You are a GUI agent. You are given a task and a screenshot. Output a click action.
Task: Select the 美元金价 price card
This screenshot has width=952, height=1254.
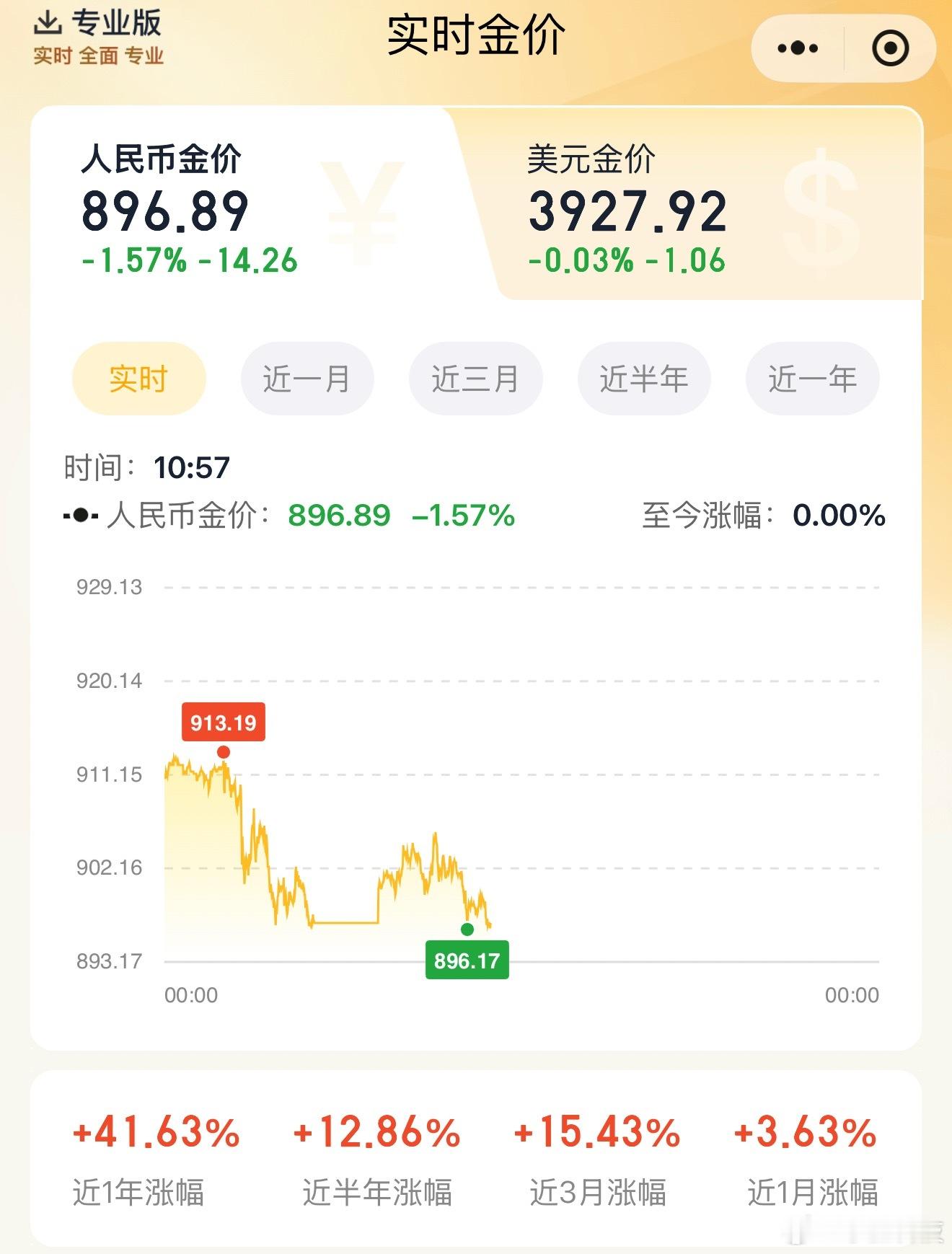627,209
